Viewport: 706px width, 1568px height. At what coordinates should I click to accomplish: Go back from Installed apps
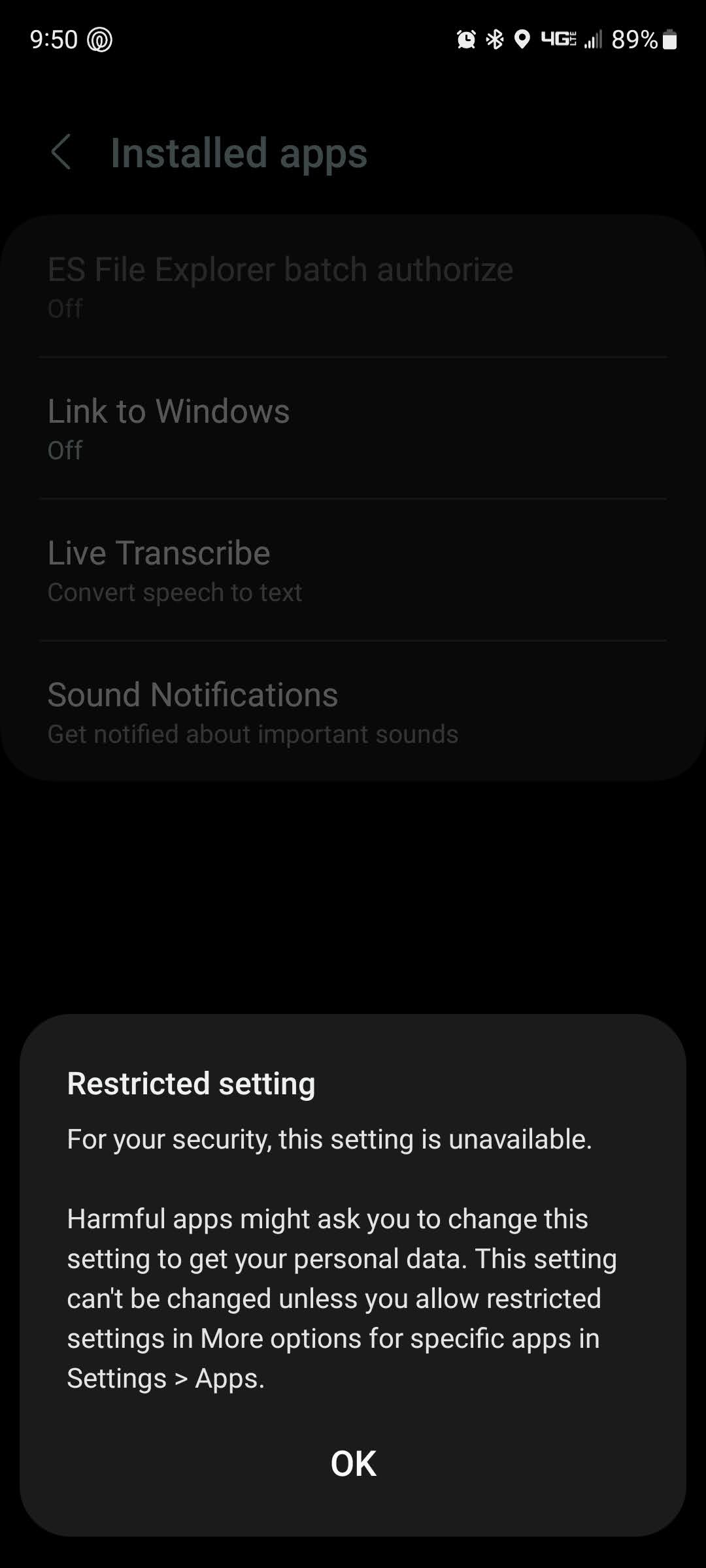tap(61, 153)
